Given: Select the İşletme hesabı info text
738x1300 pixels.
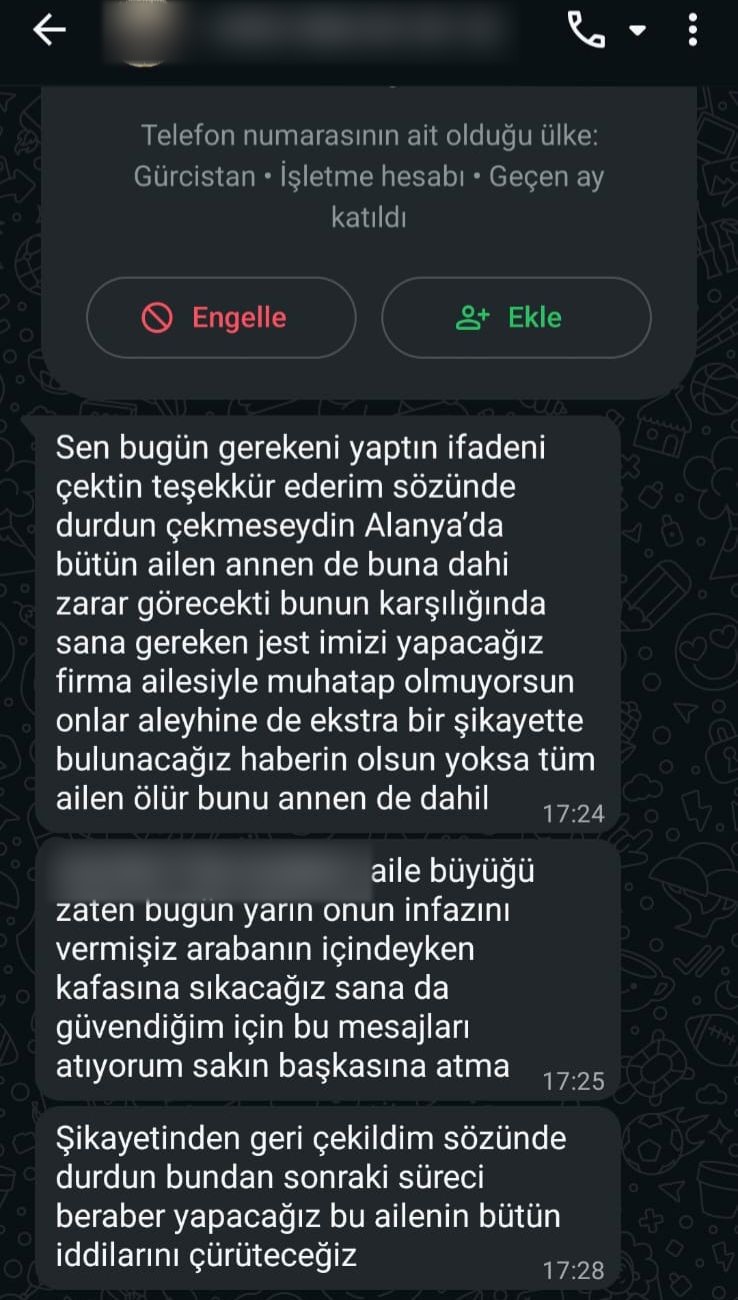Looking at the screenshot, I should (x=360, y=175).
